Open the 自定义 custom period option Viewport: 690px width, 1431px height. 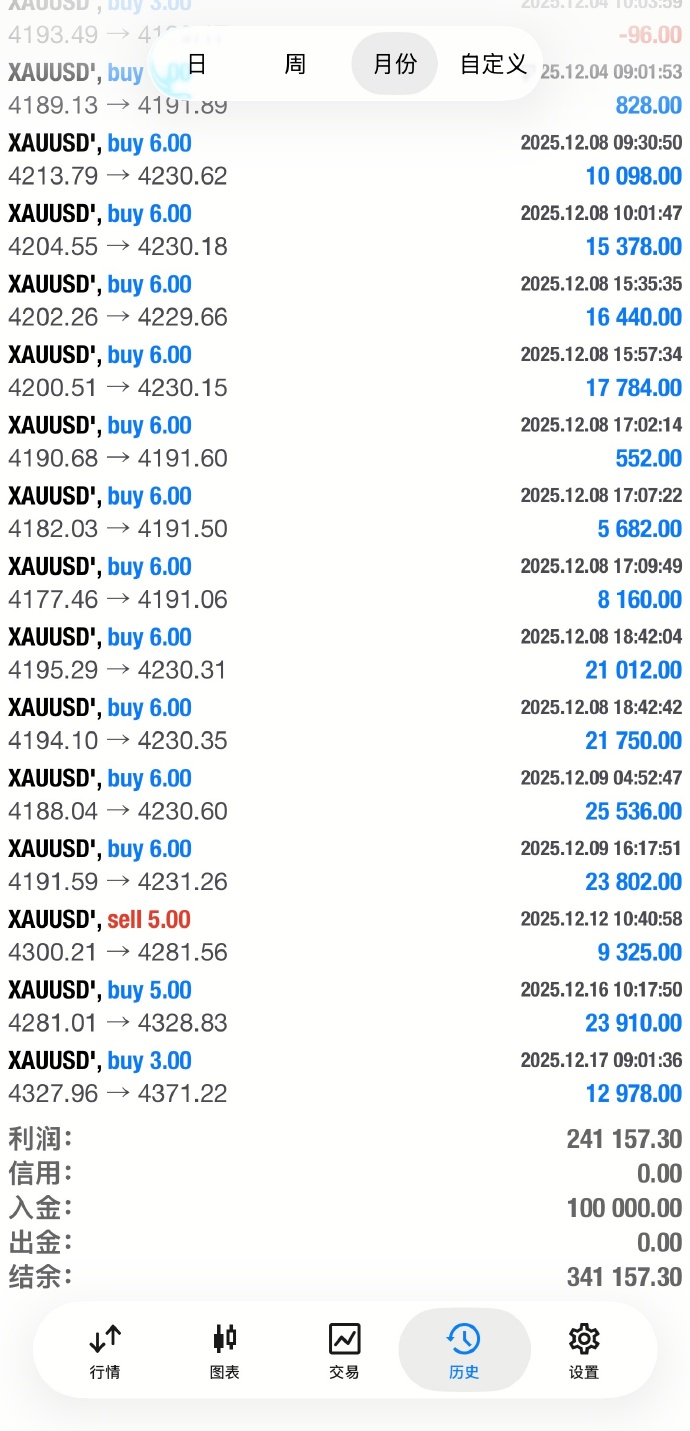[493, 64]
